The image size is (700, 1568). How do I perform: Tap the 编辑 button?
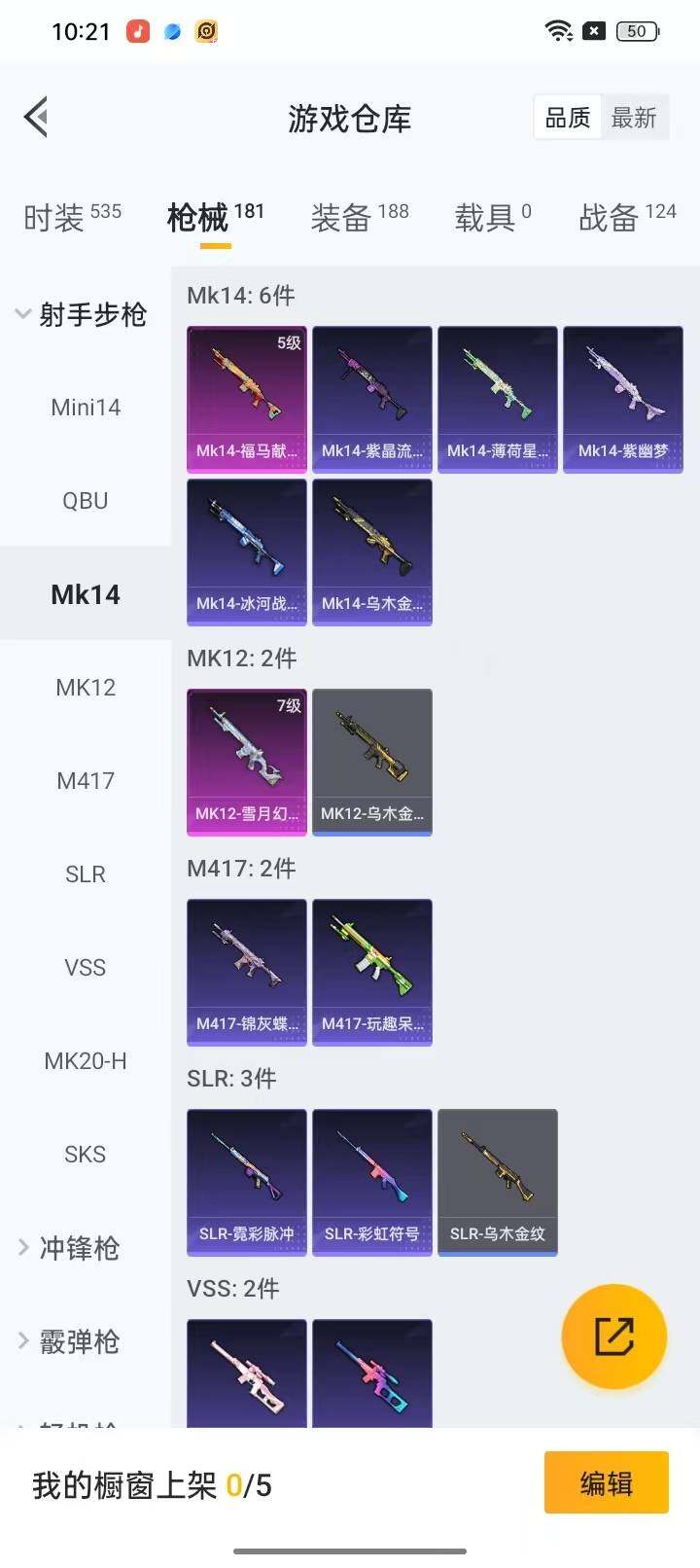click(x=607, y=1482)
